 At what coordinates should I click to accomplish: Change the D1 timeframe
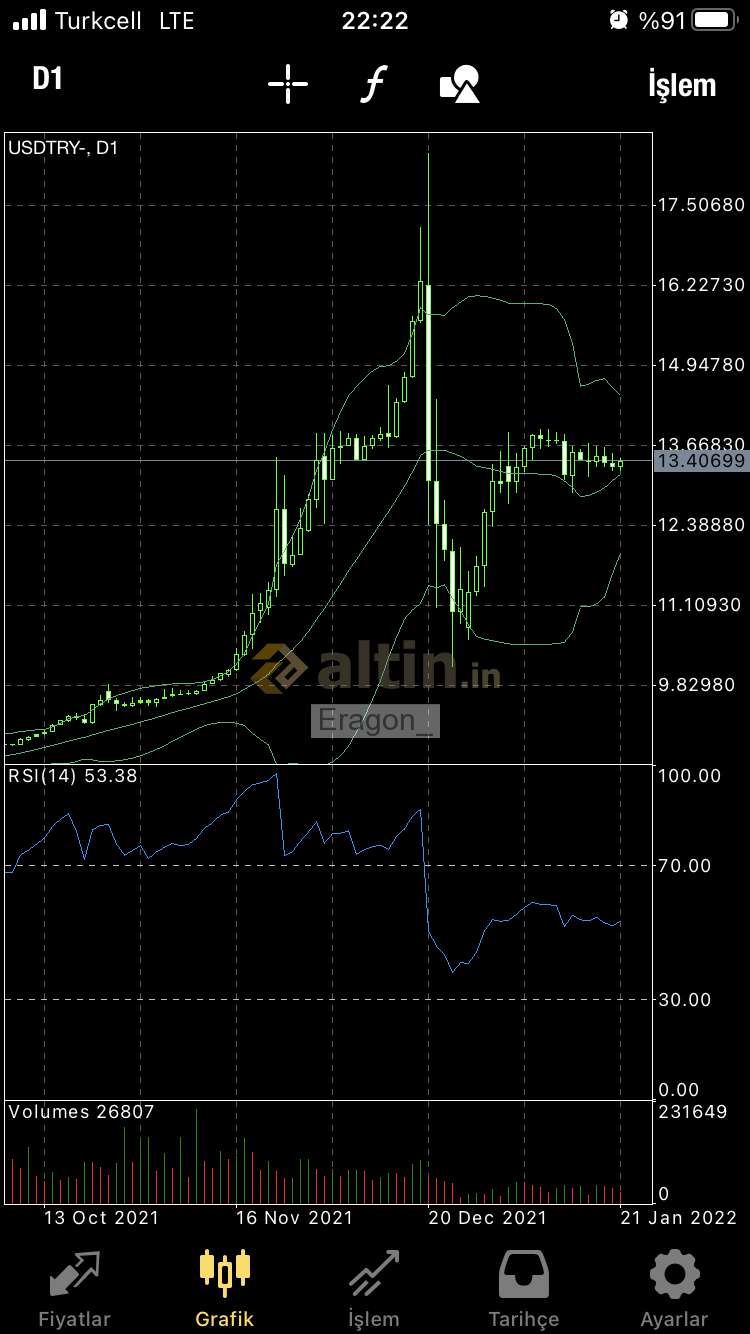tap(47, 80)
